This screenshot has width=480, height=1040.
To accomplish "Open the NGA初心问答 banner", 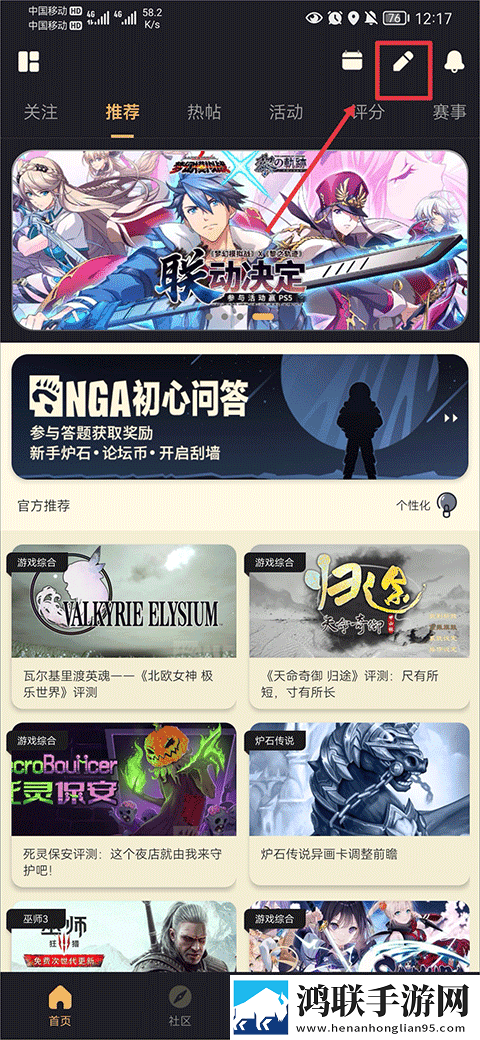I will pyautogui.click(x=240, y=417).
